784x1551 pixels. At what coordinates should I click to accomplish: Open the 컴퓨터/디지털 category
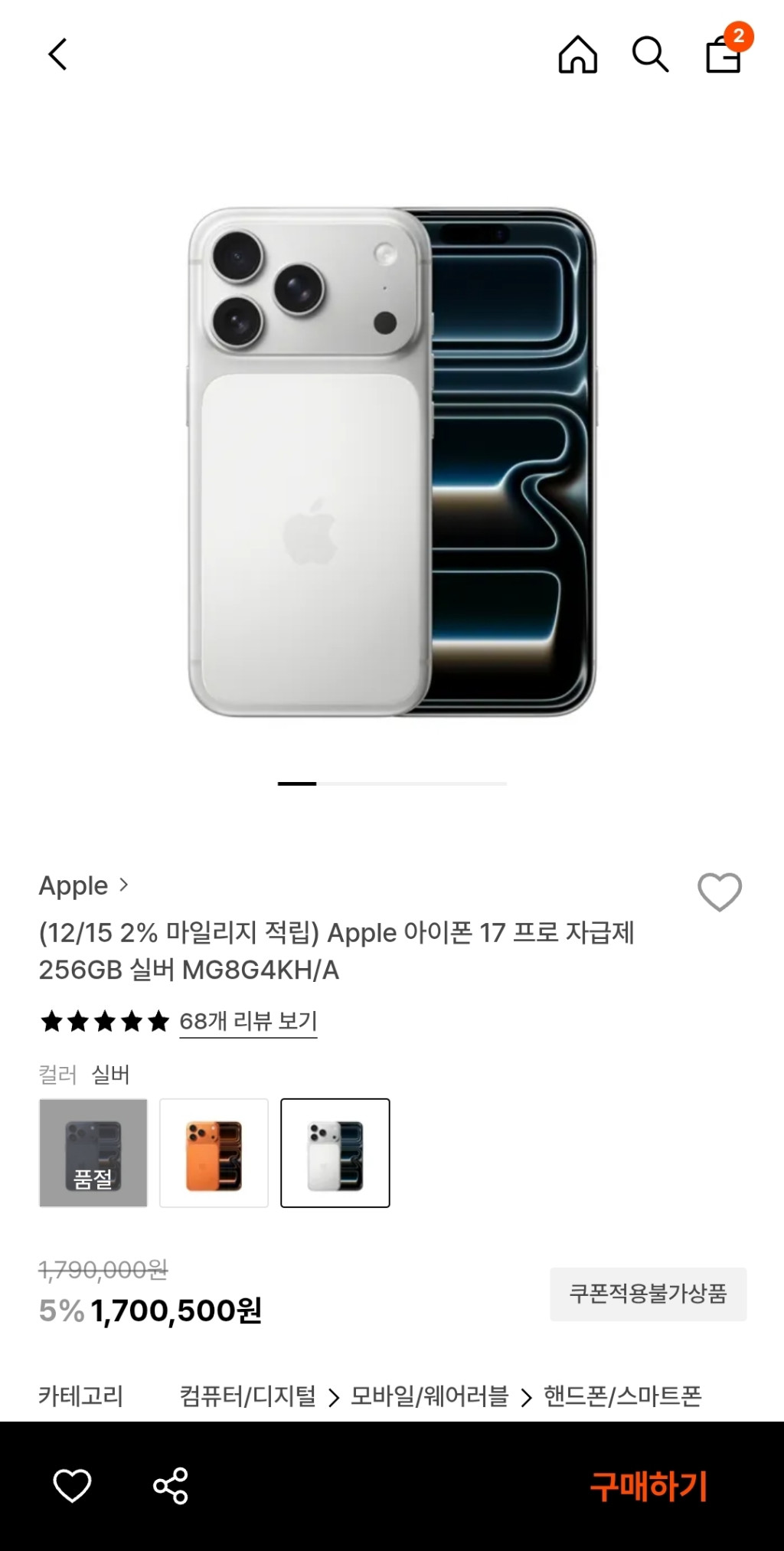click(247, 1396)
